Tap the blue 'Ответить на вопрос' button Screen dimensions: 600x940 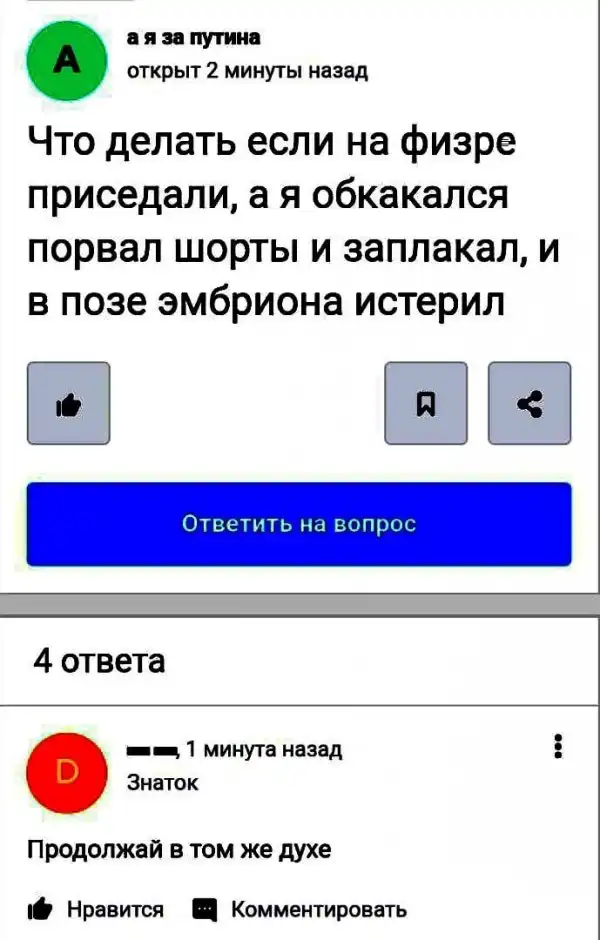click(298, 524)
